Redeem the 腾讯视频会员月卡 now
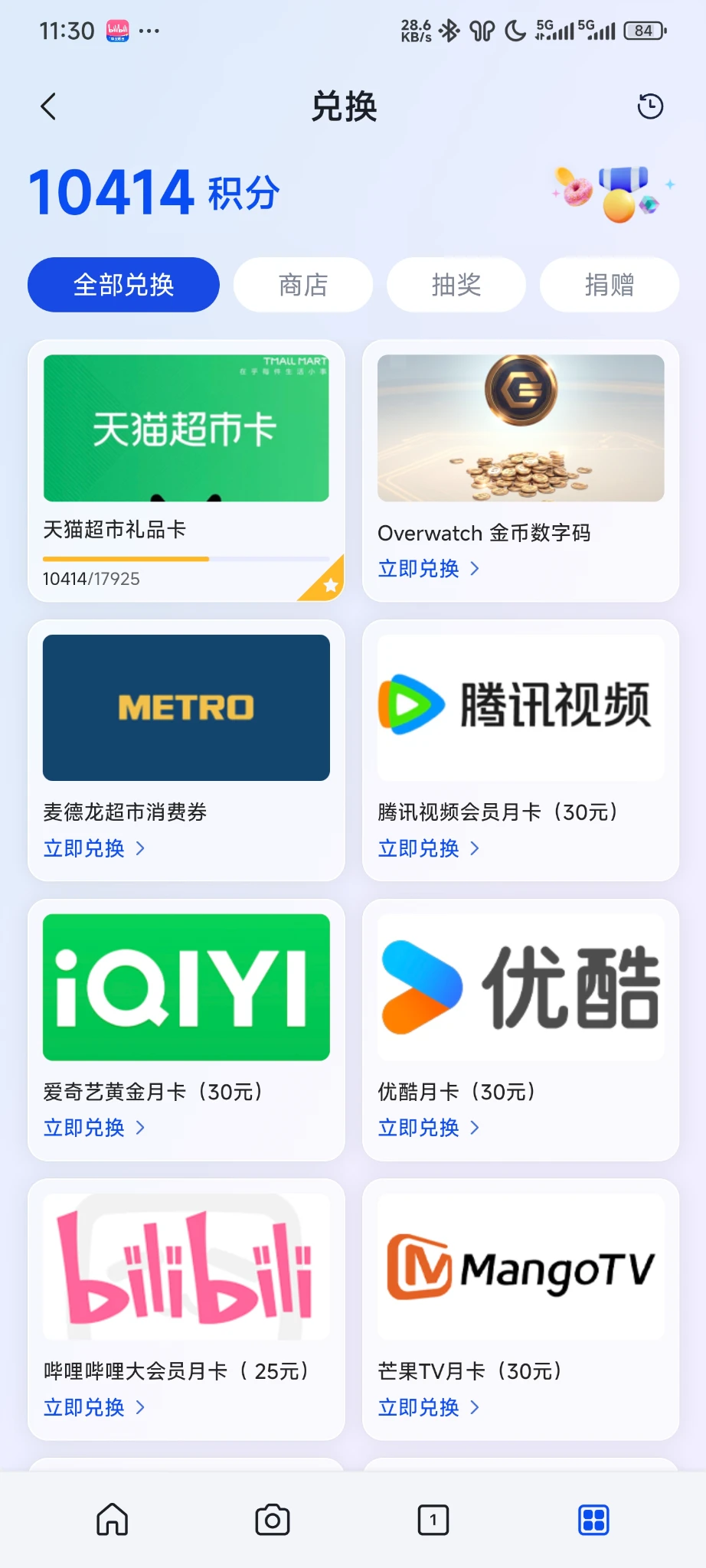 (428, 848)
